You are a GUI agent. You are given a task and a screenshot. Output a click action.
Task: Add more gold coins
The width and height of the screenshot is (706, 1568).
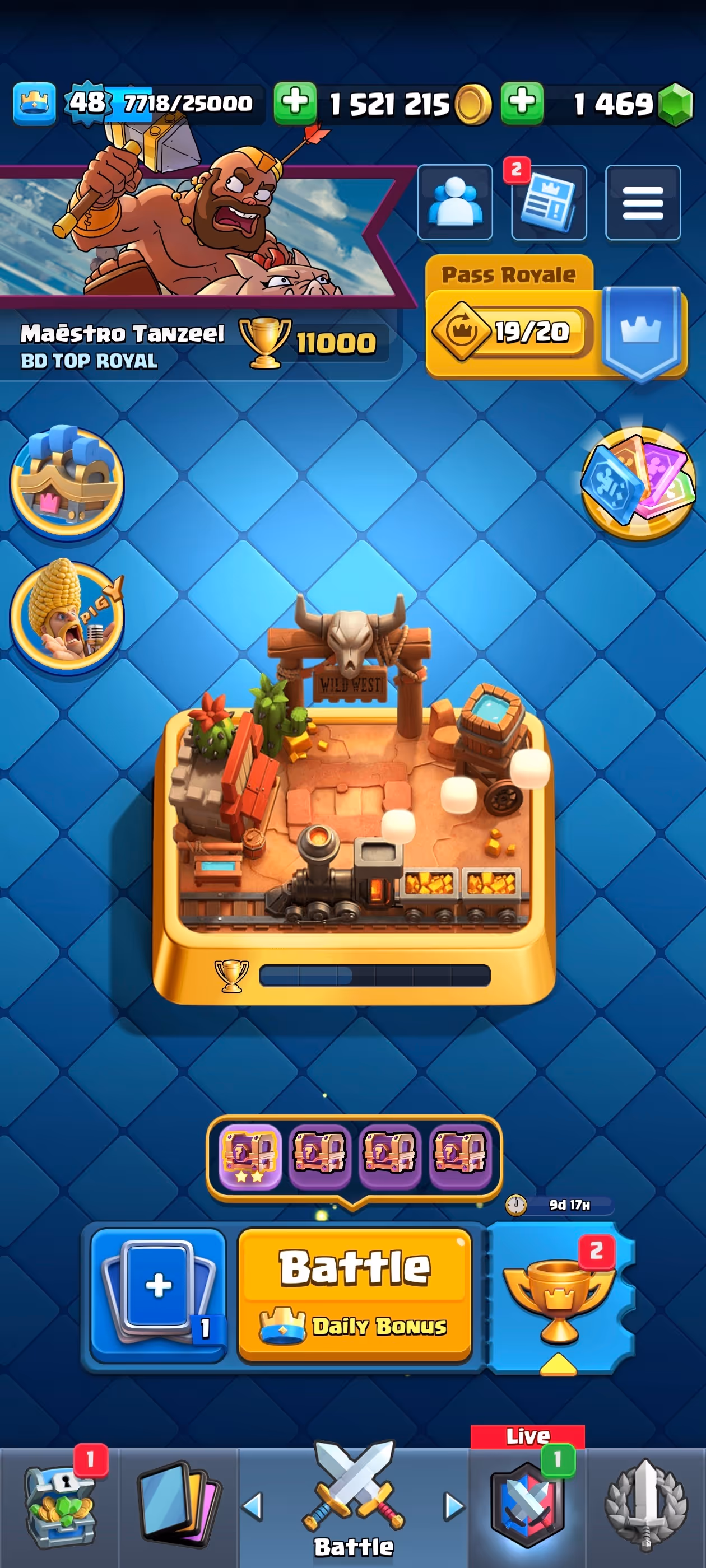(x=295, y=103)
